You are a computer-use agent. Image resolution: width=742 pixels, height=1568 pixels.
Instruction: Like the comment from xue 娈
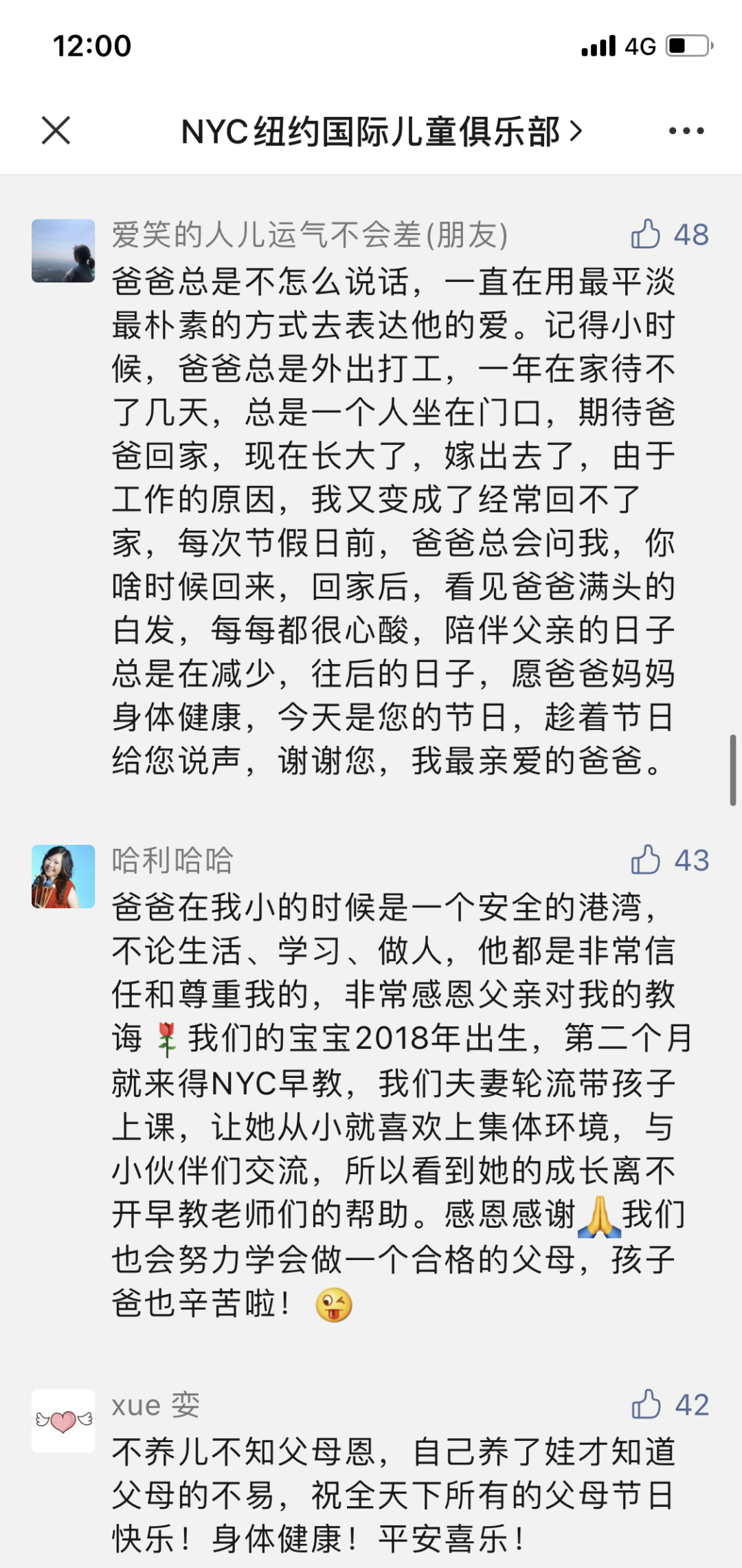(x=647, y=1405)
